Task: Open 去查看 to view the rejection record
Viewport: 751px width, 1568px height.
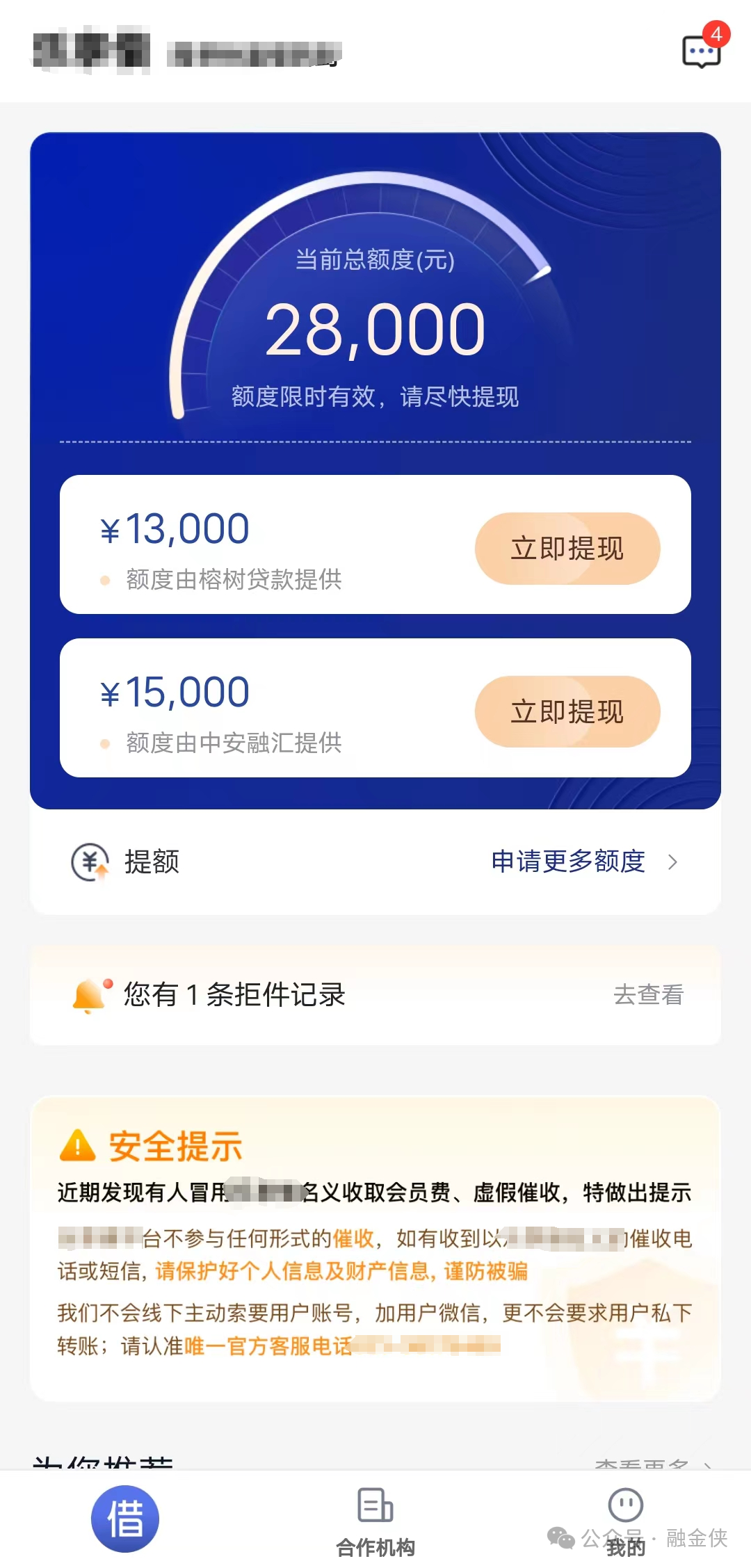Action: click(648, 995)
